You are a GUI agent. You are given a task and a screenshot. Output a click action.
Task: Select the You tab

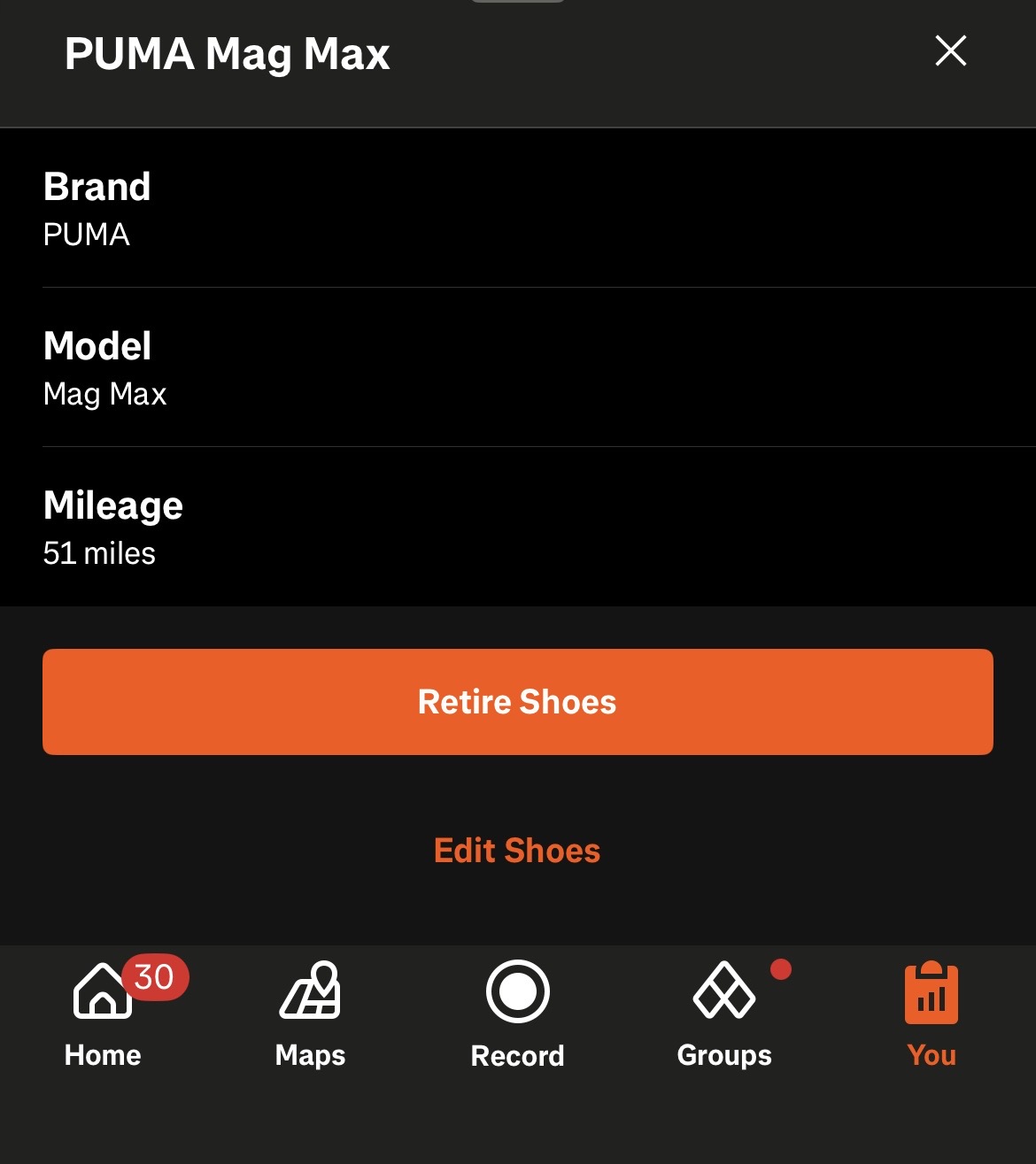[x=932, y=1014]
